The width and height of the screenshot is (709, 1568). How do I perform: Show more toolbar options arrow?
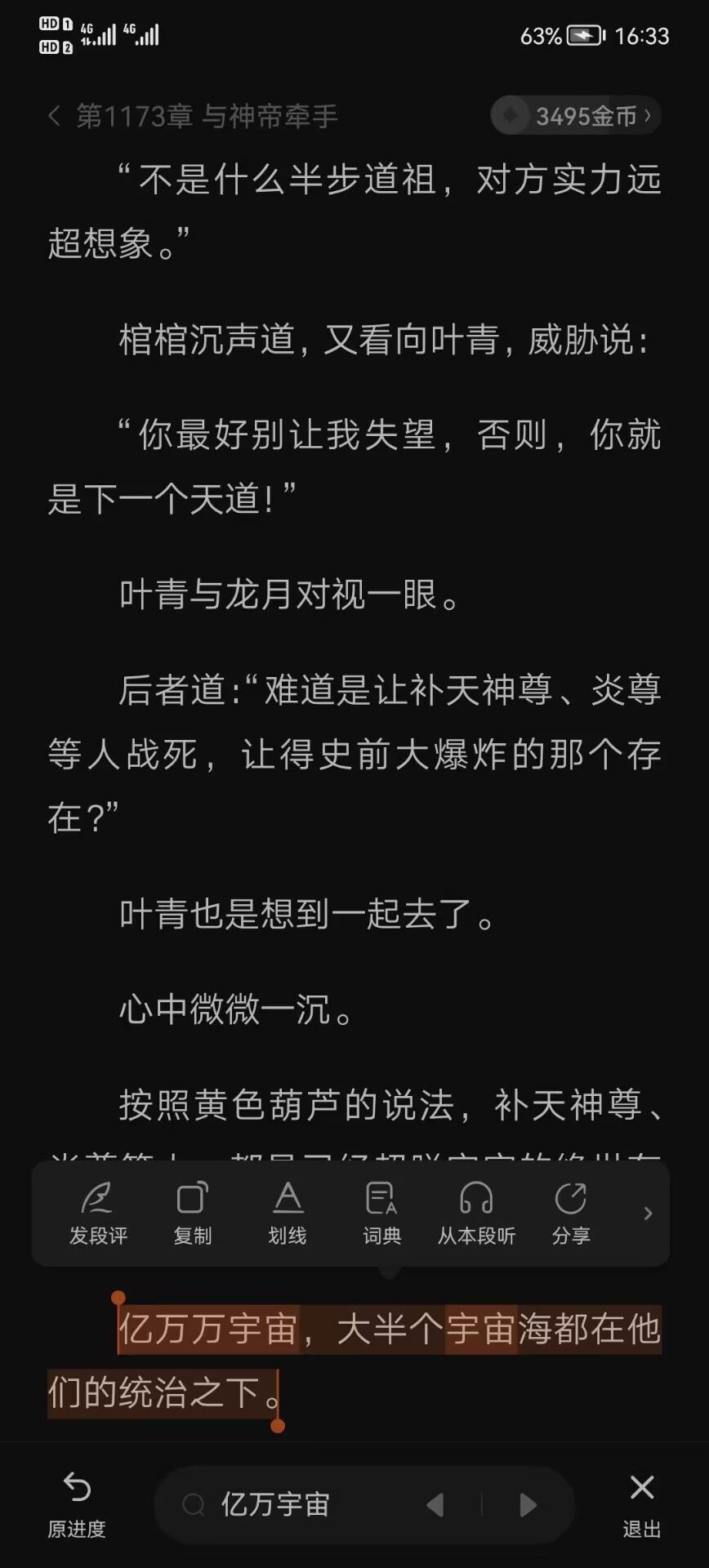[648, 1214]
